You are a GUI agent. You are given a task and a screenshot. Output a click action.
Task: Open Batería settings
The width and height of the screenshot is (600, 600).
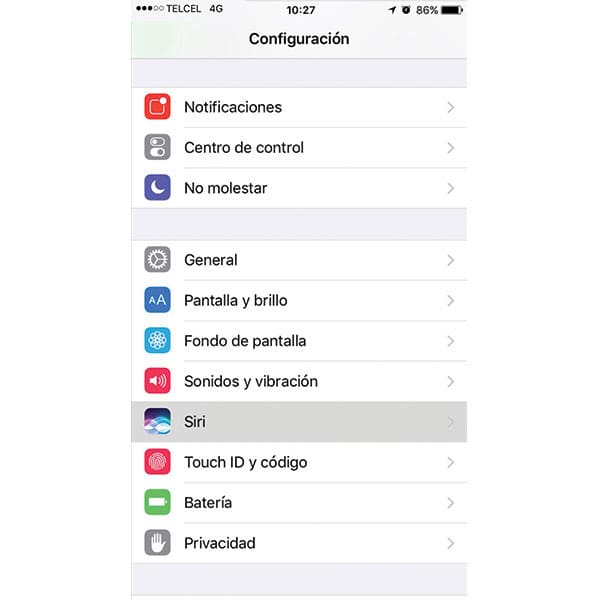point(298,503)
